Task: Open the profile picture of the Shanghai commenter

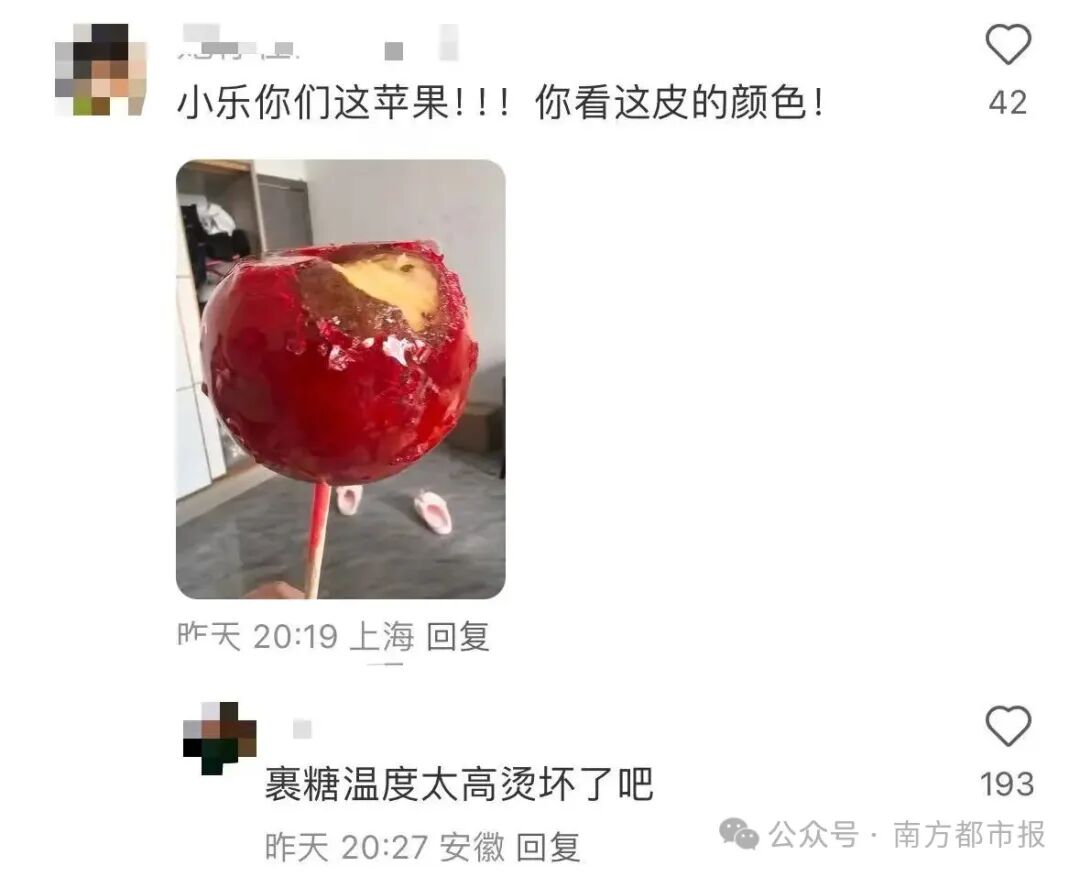Action: tap(99, 70)
